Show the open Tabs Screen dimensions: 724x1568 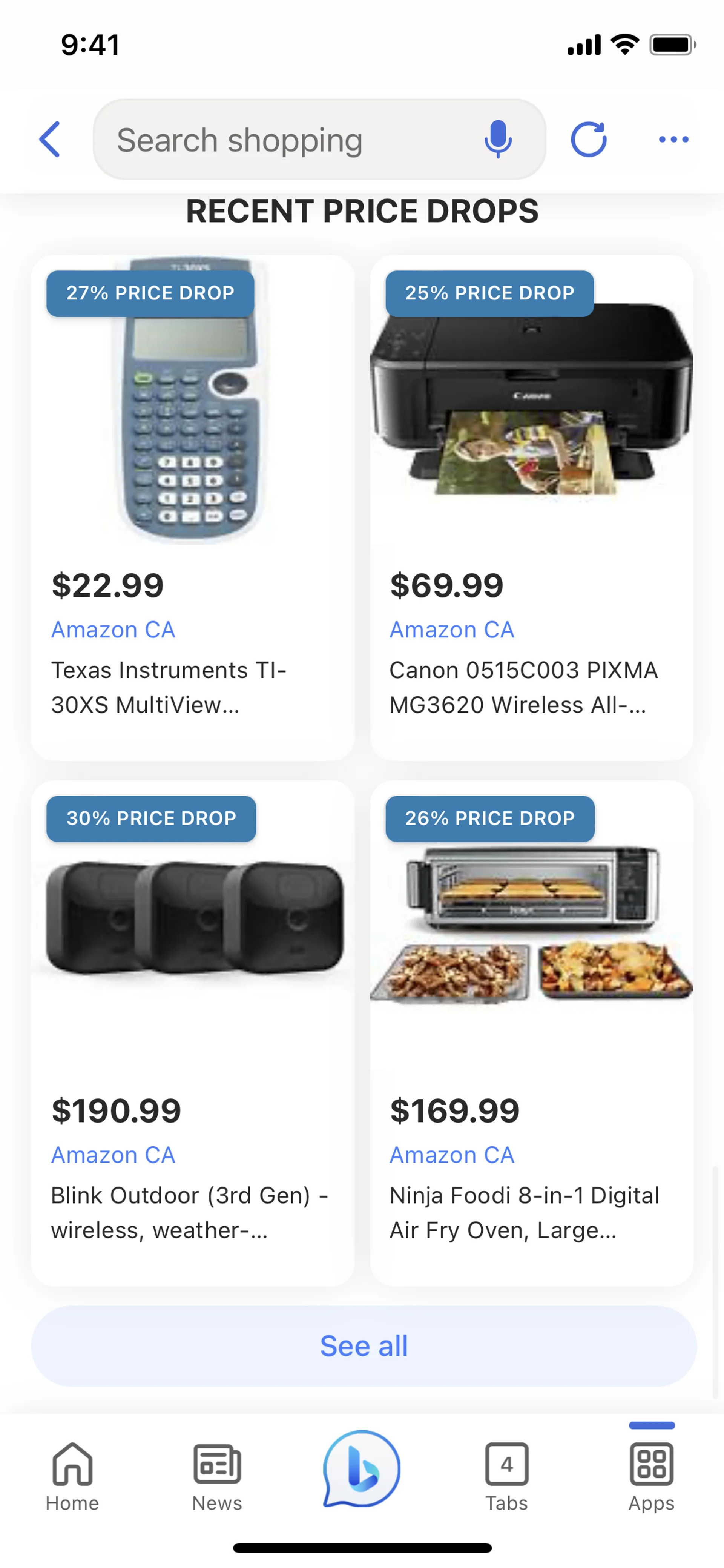(x=506, y=1476)
